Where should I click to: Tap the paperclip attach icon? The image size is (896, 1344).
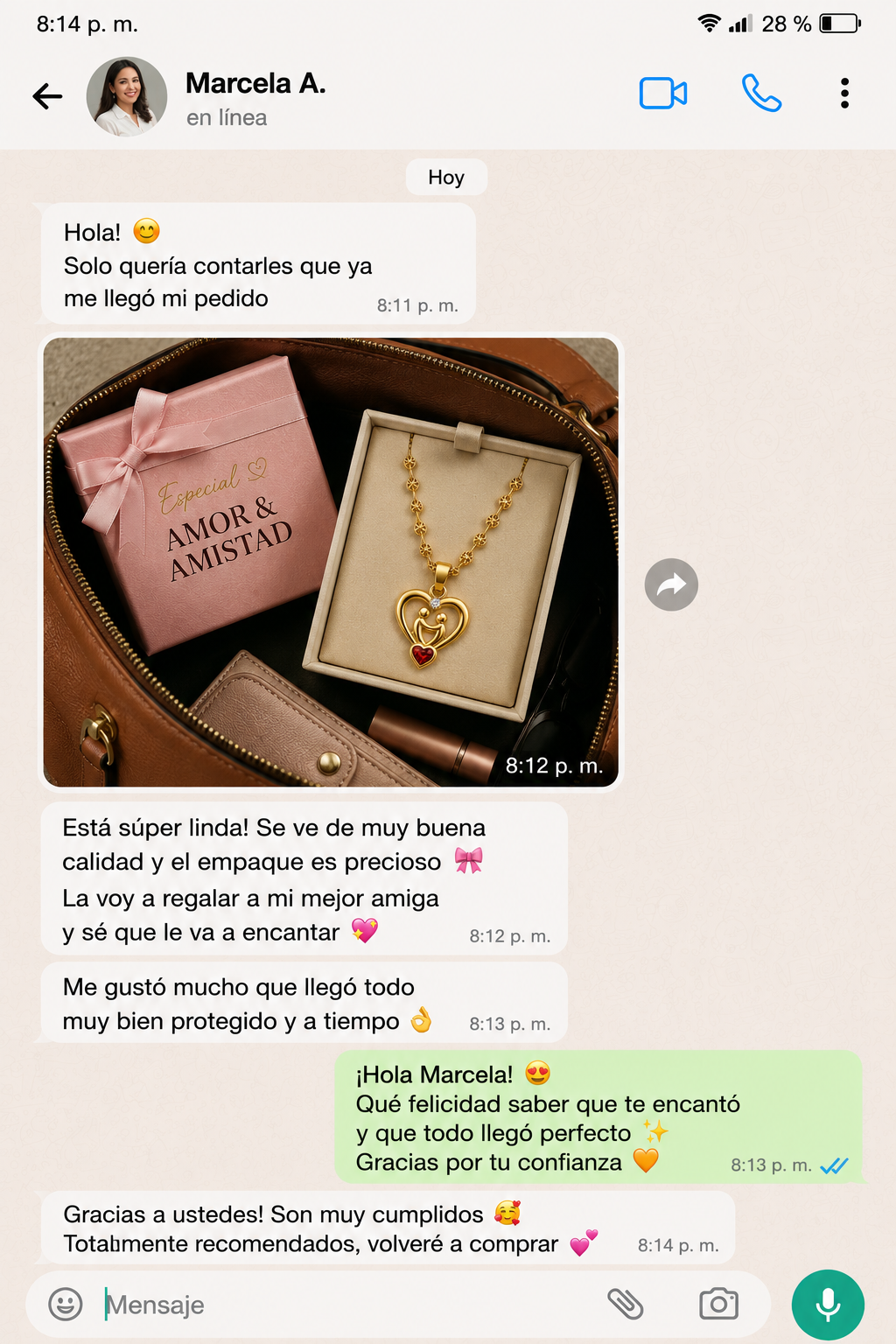(626, 1304)
